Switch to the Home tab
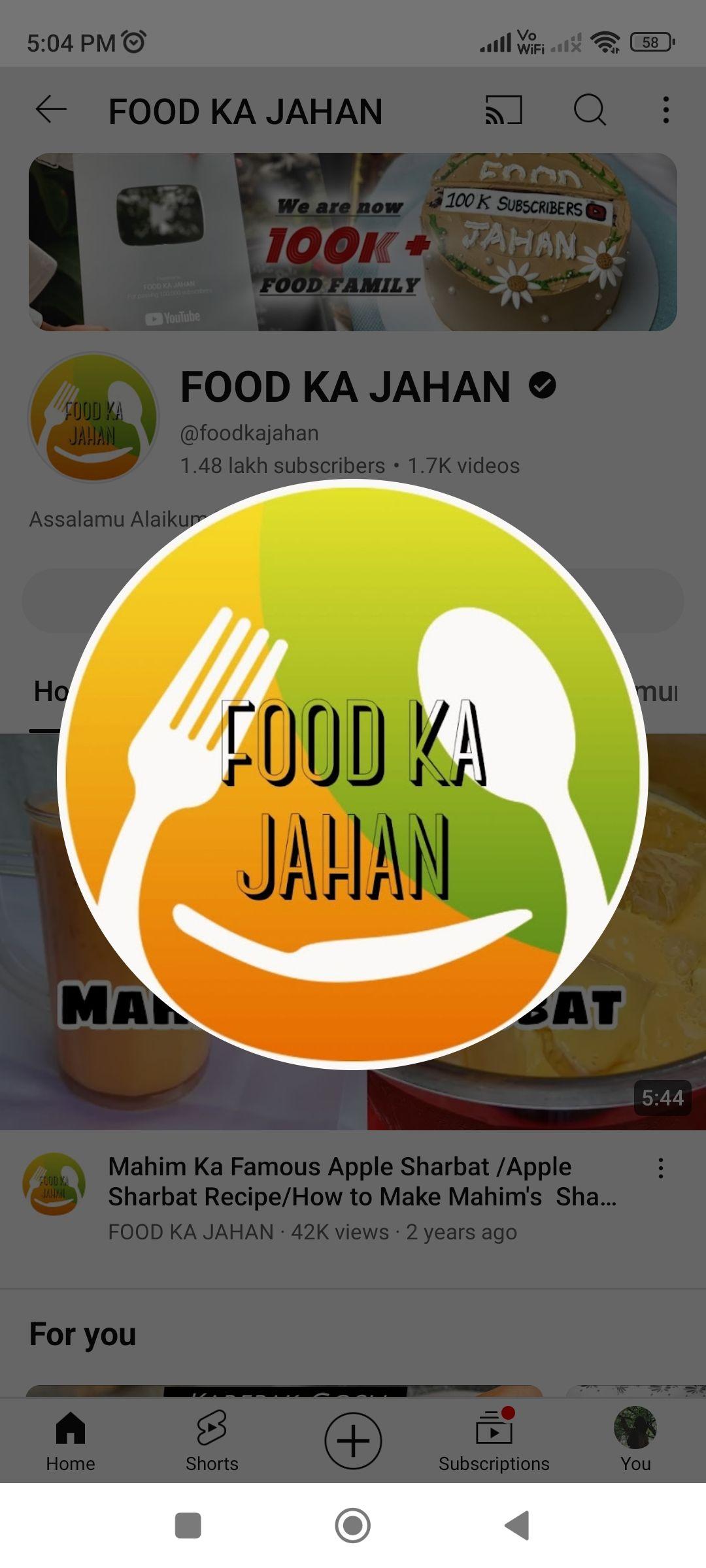706x1568 pixels. [71, 1440]
